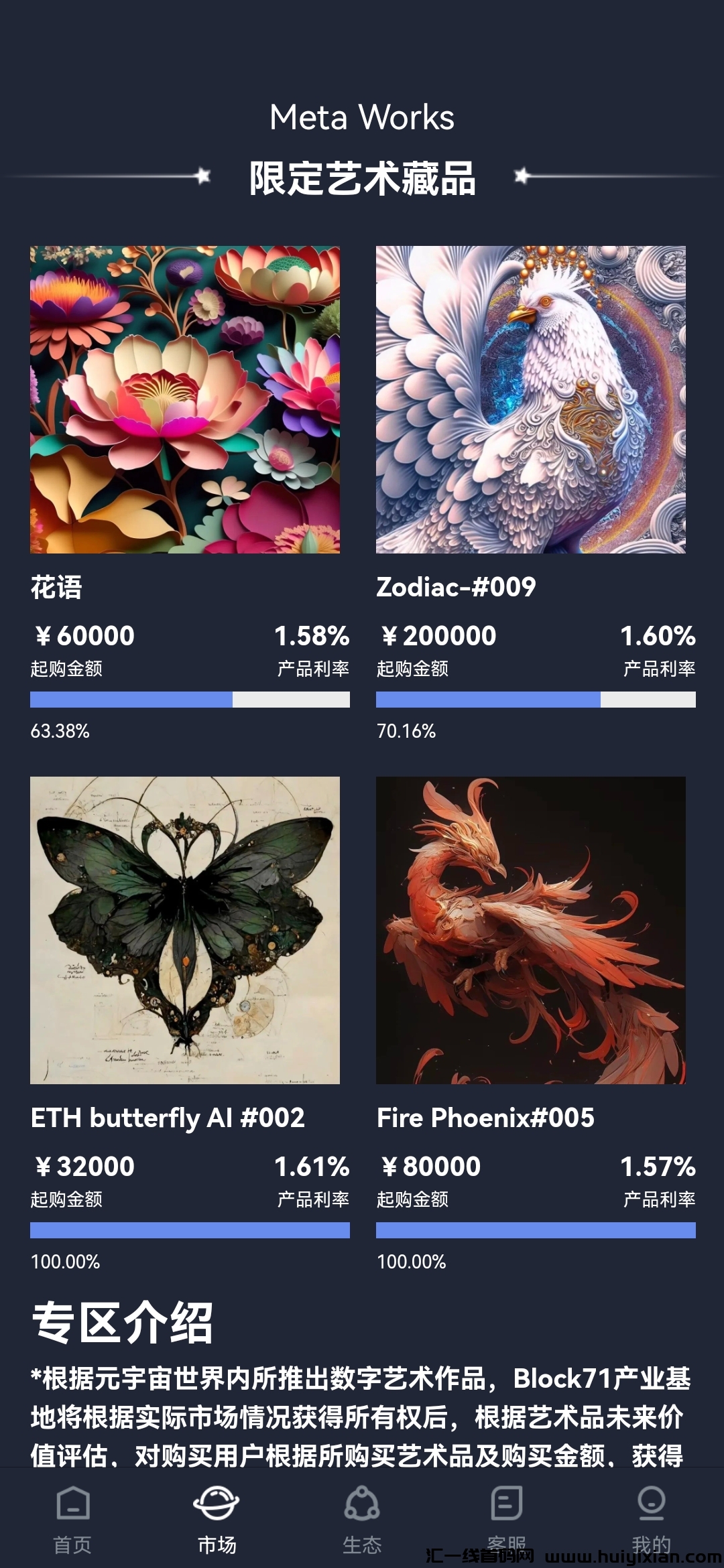
Task: Open ETH butterfly AI #002 card
Action: 185,930
